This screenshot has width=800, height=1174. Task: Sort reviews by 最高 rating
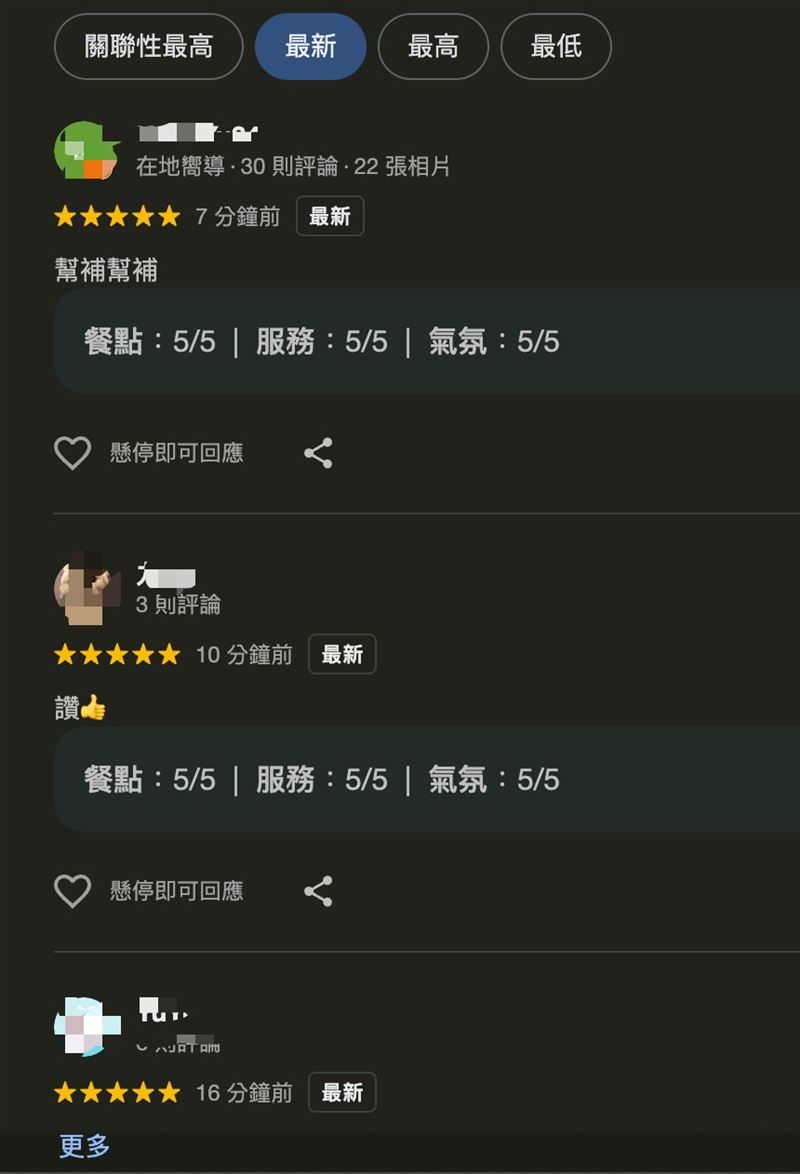433,46
